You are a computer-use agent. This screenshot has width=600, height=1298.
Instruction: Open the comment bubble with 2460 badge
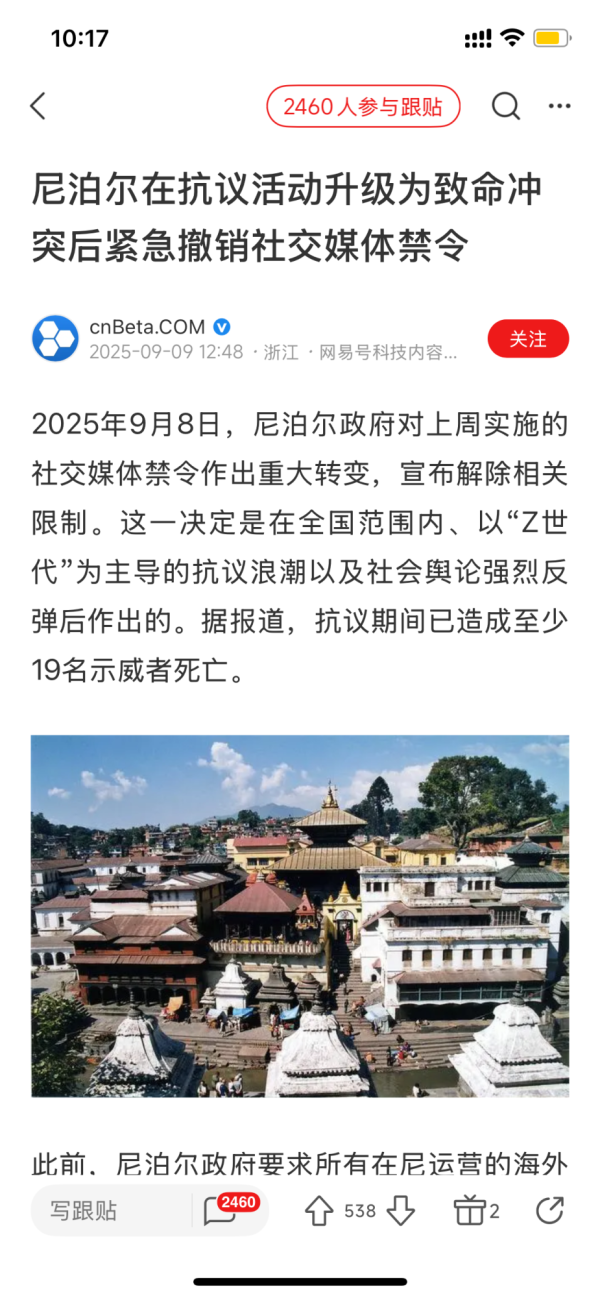point(222,1211)
